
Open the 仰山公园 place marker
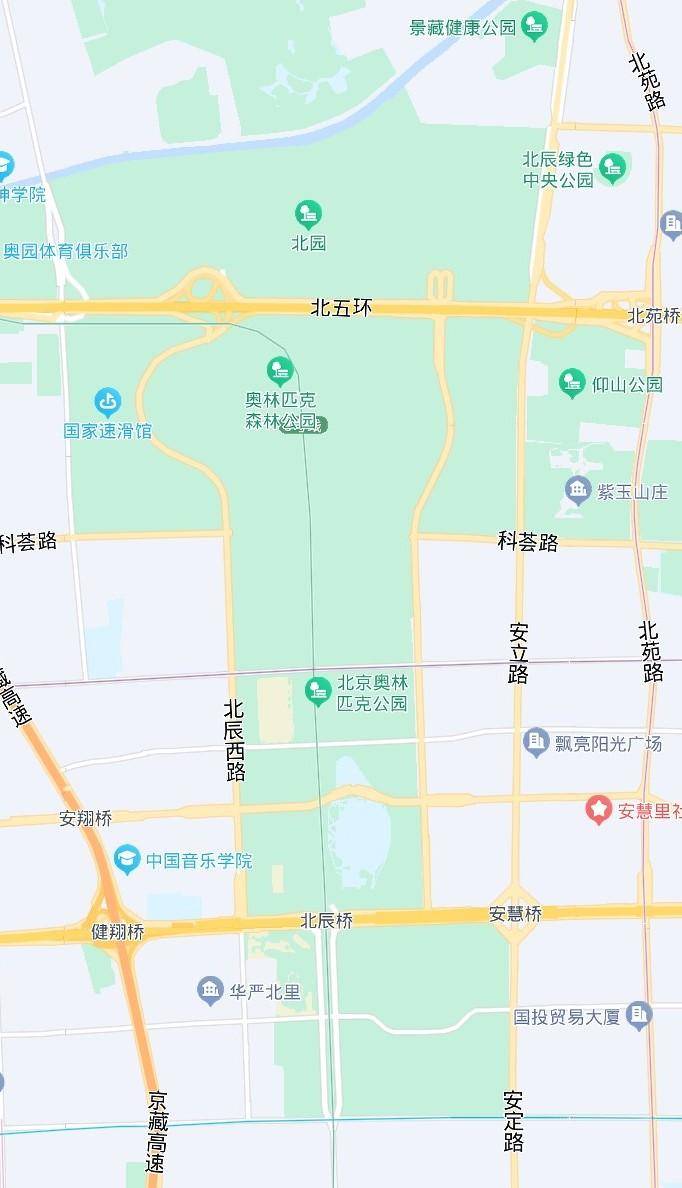[572, 383]
